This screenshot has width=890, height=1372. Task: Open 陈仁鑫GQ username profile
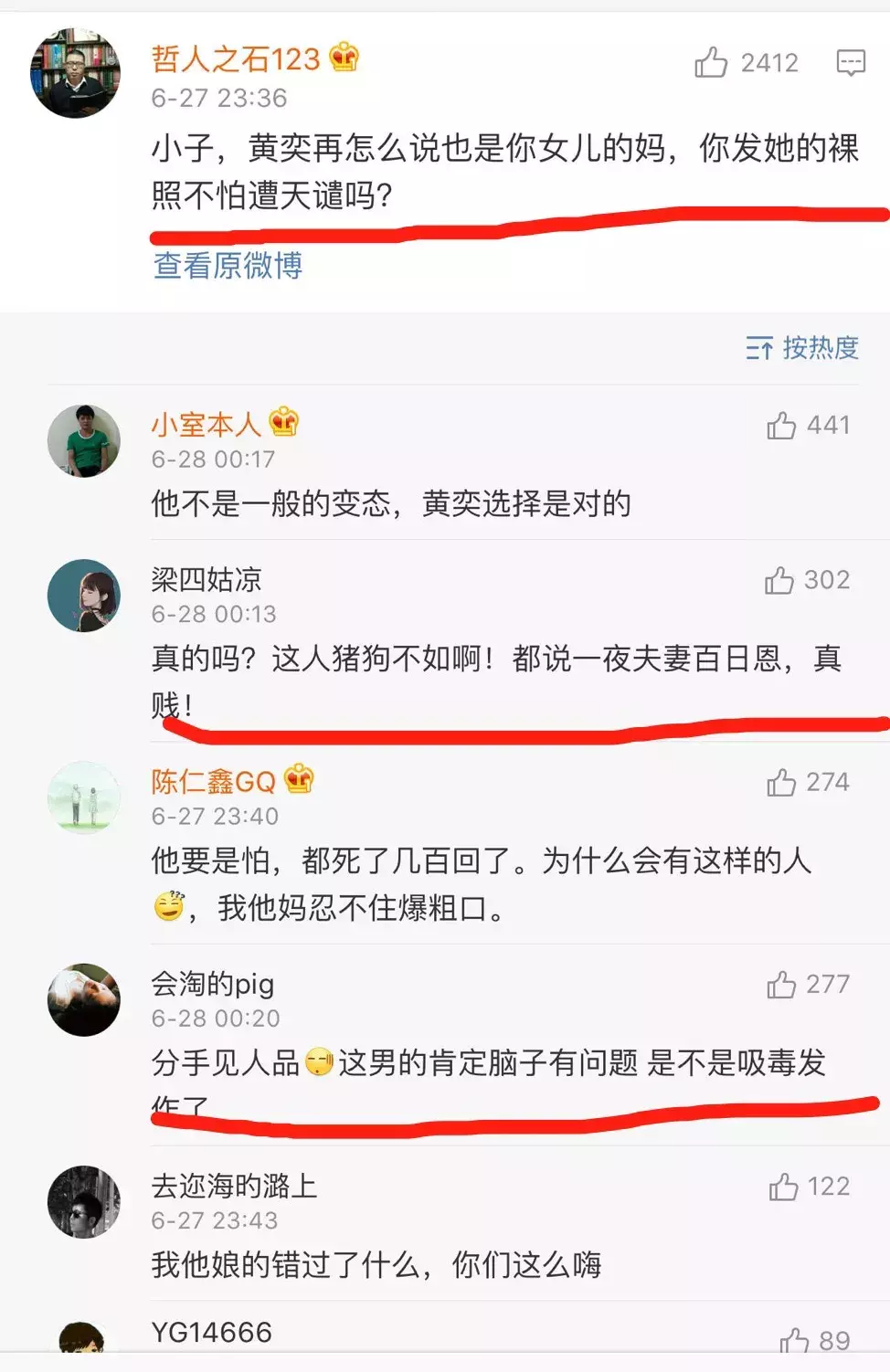coord(213,782)
